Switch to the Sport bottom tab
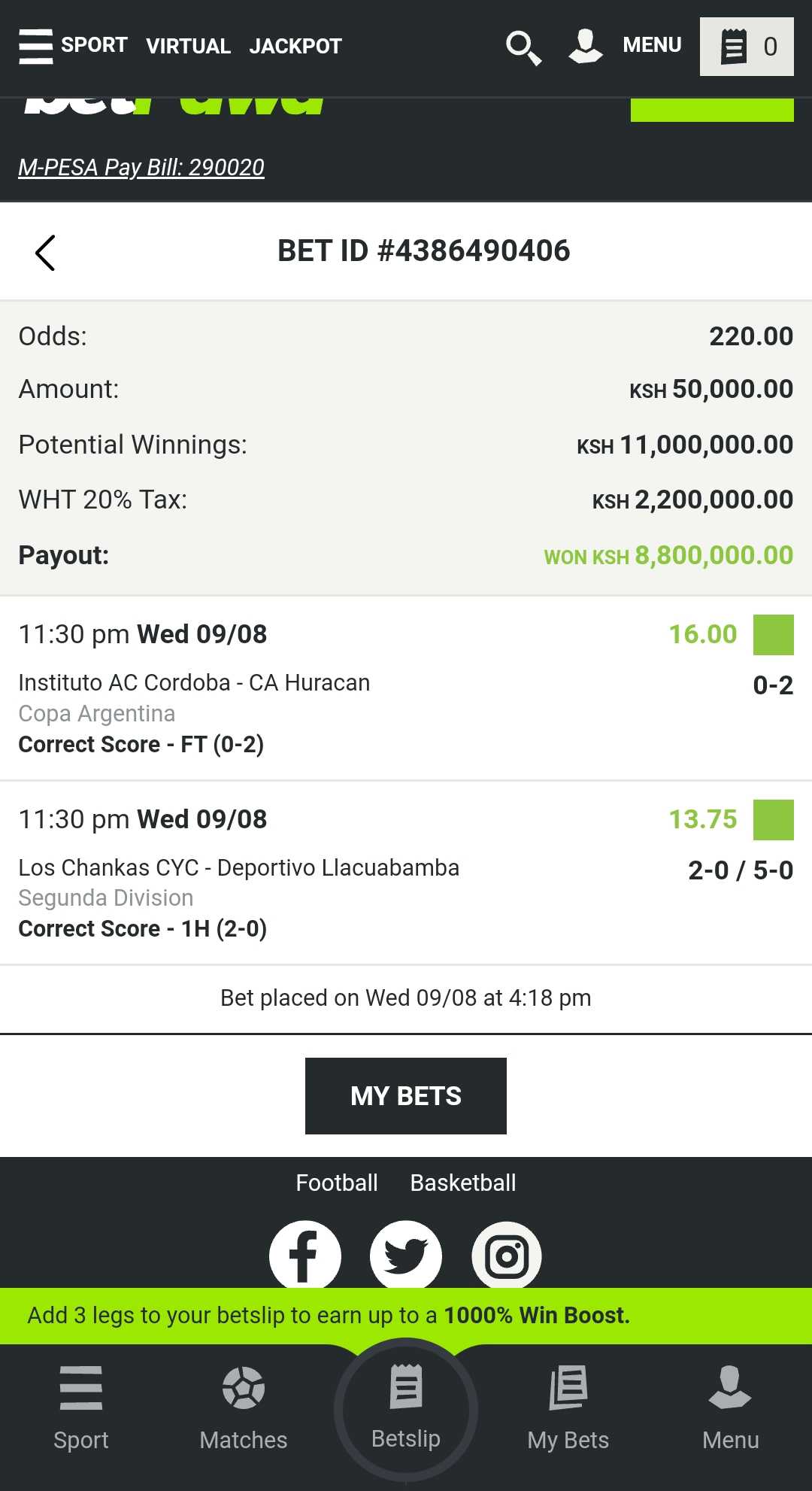Viewport: 812px width, 1491px height. click(x=81, y=1407)
